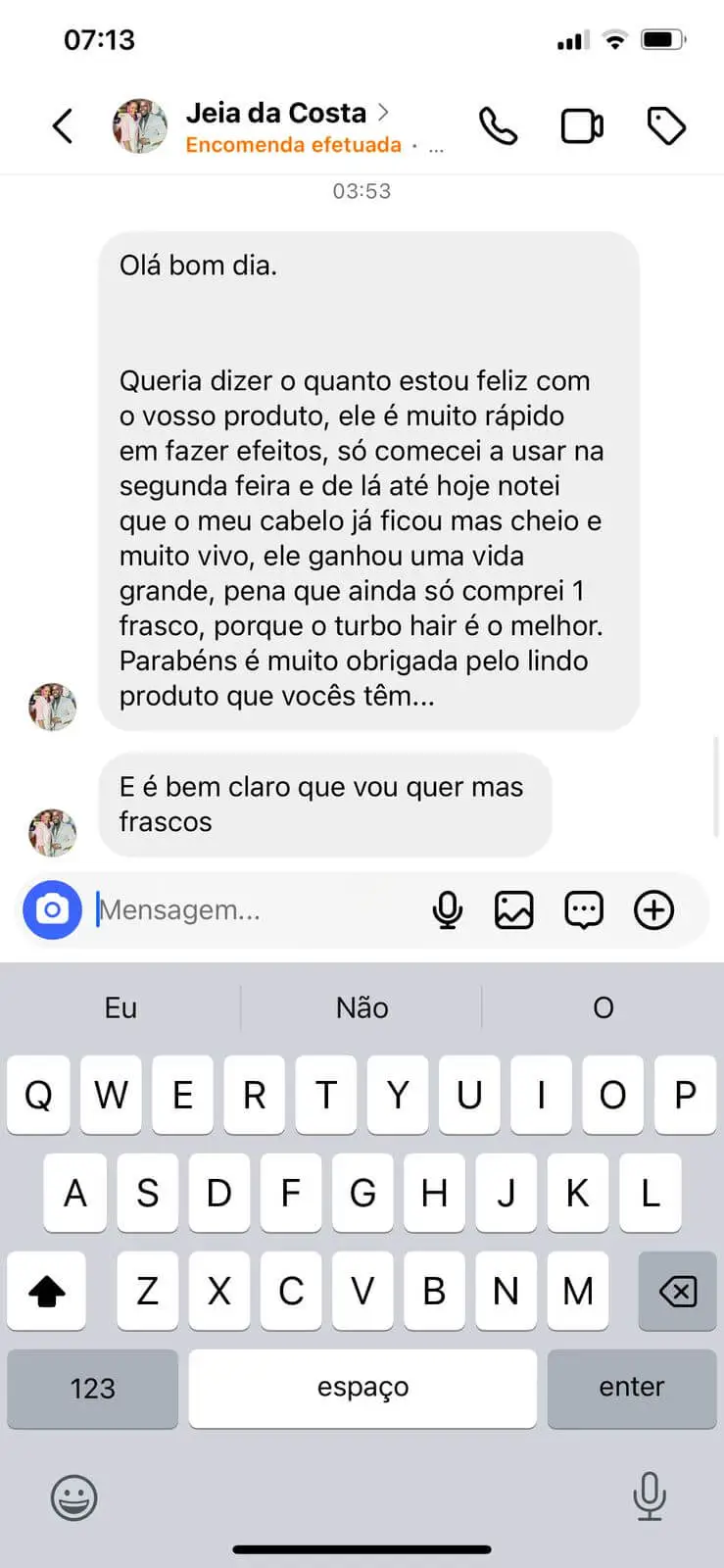Open the camera to send a photo
The height and width of the screenshot is (1568, 724).
pyautogui.click(x=52, y=910)
